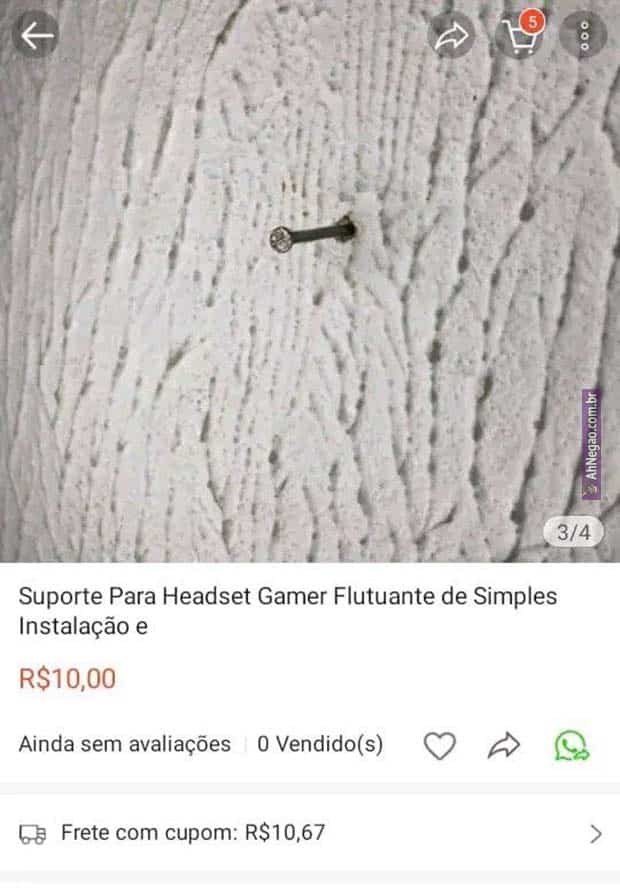This screenshot has height=888, width=620.
Task: Go back using the top-left arrow
Action: pyautogui.click(x=36, y=36)
